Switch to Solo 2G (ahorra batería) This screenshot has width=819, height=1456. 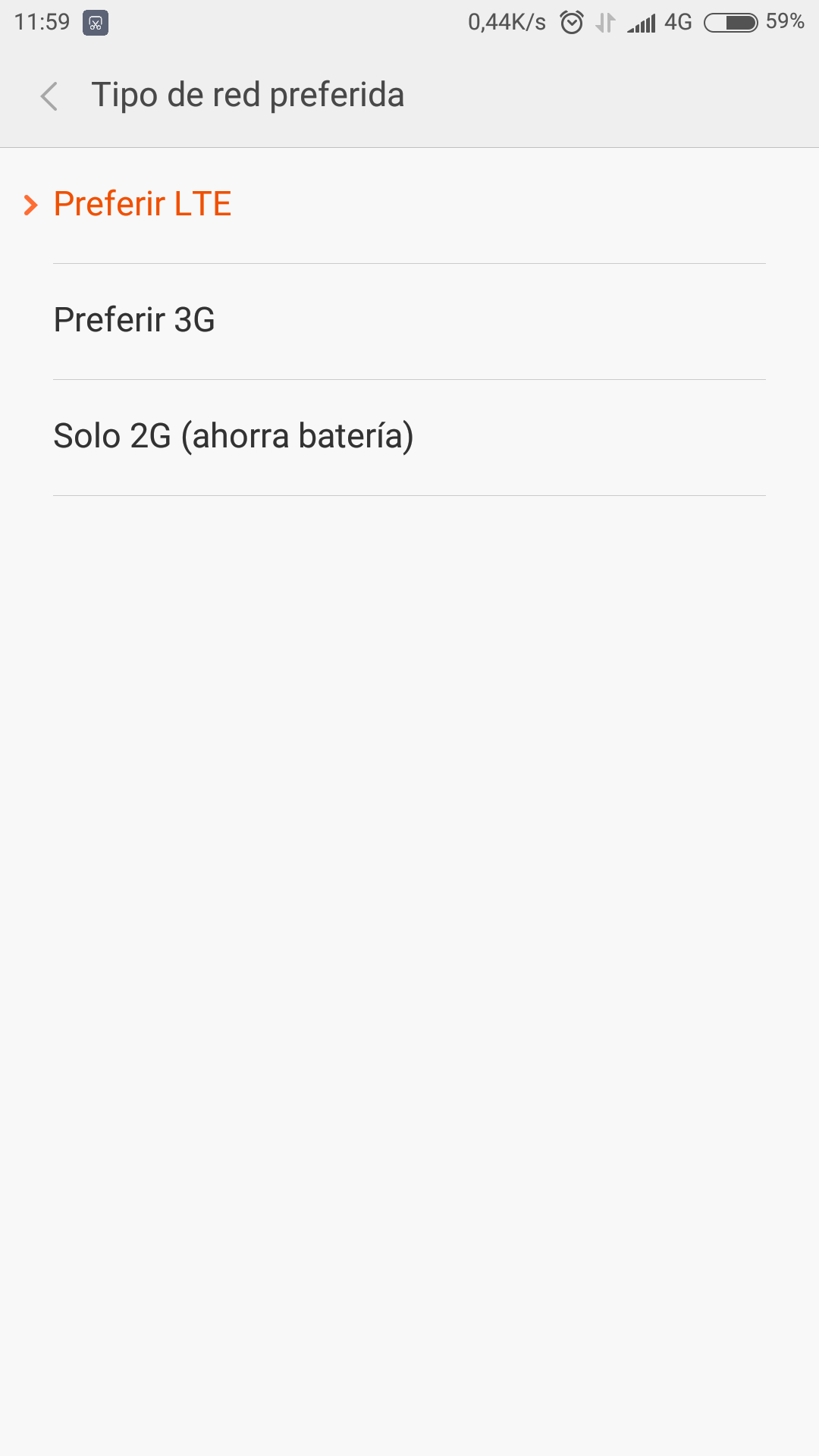pyautogui.click(x=409, y=438)
